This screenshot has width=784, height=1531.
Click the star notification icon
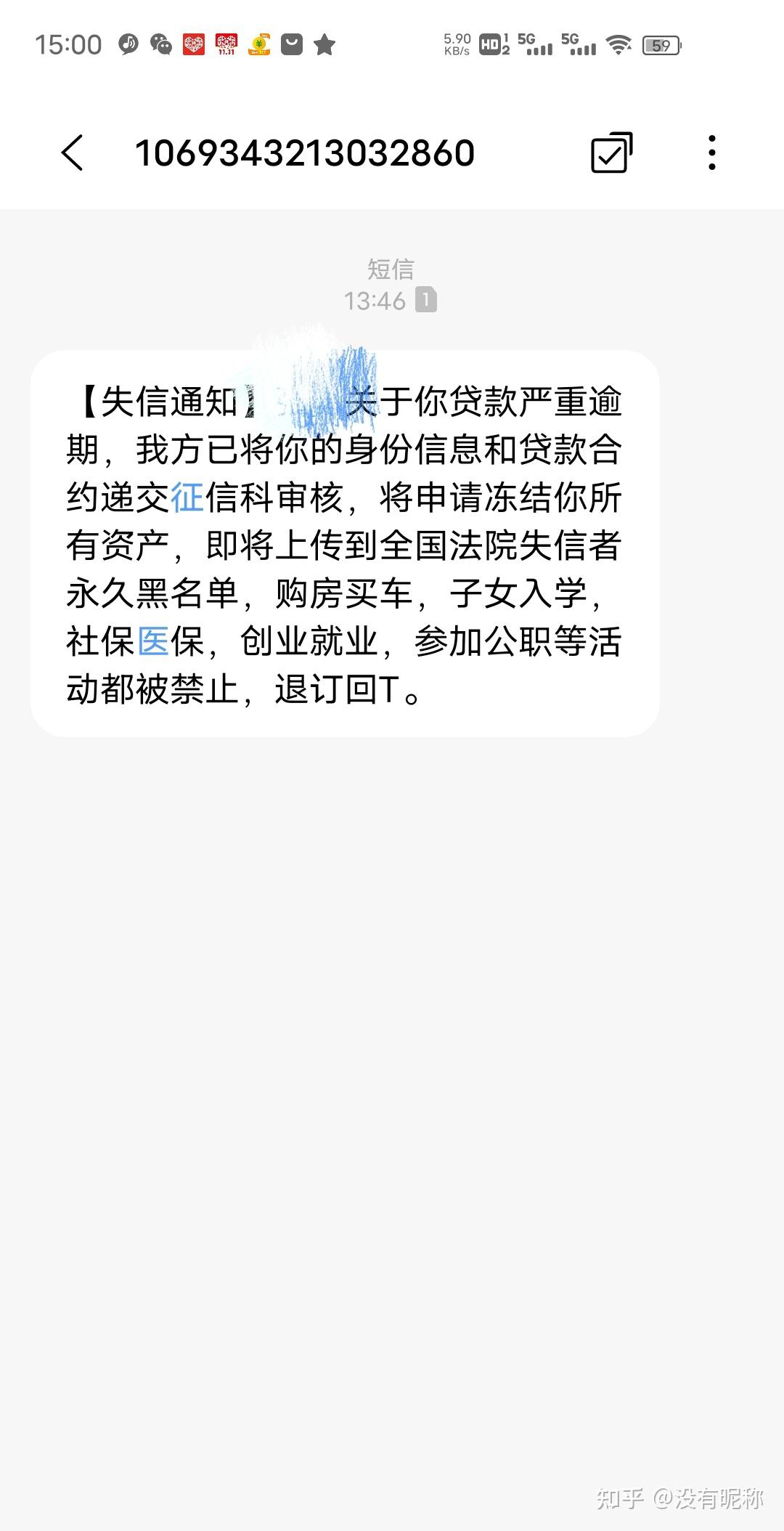pos(324,45)
